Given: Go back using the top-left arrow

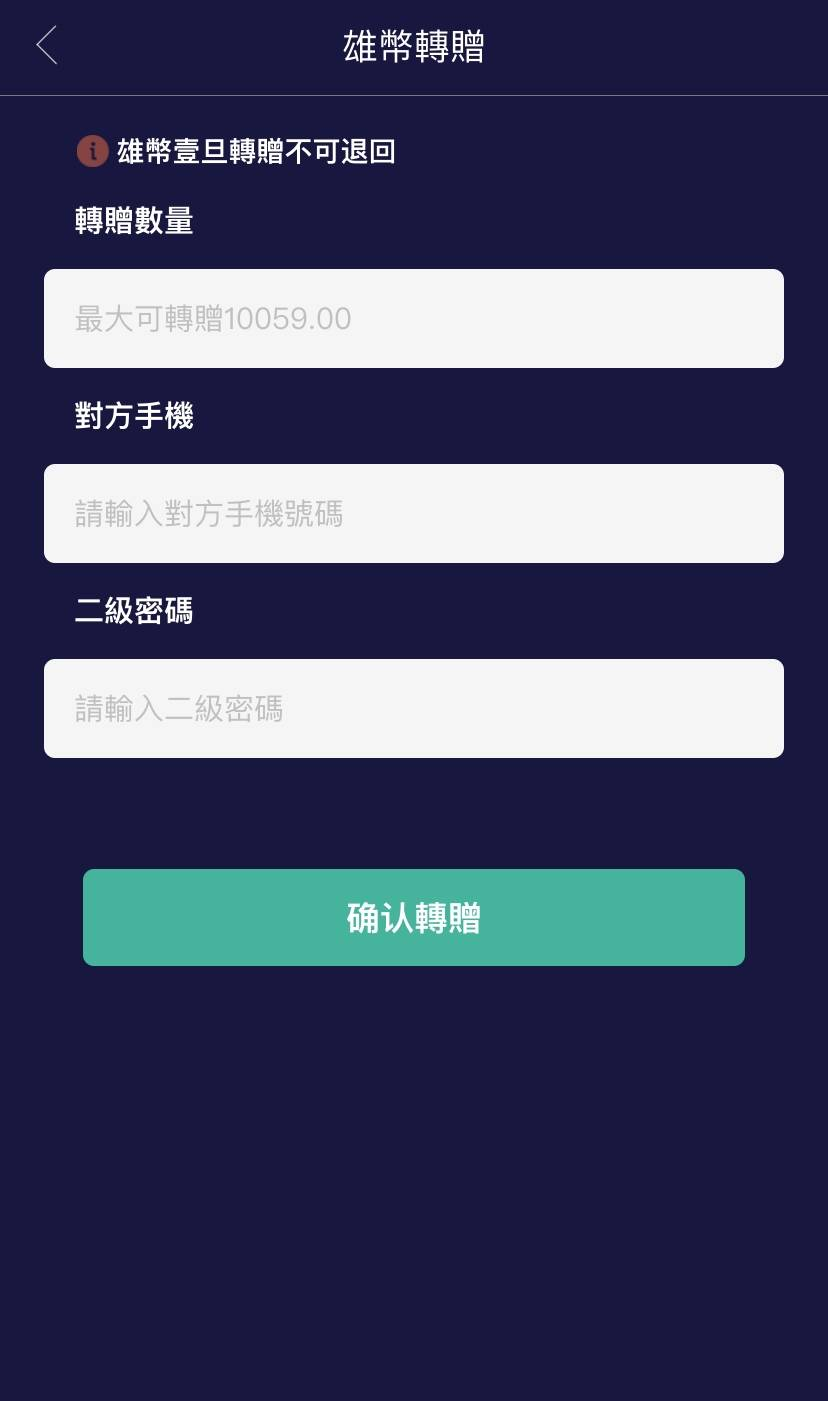Looking at the screenshot, I should [x=47, y=46].
